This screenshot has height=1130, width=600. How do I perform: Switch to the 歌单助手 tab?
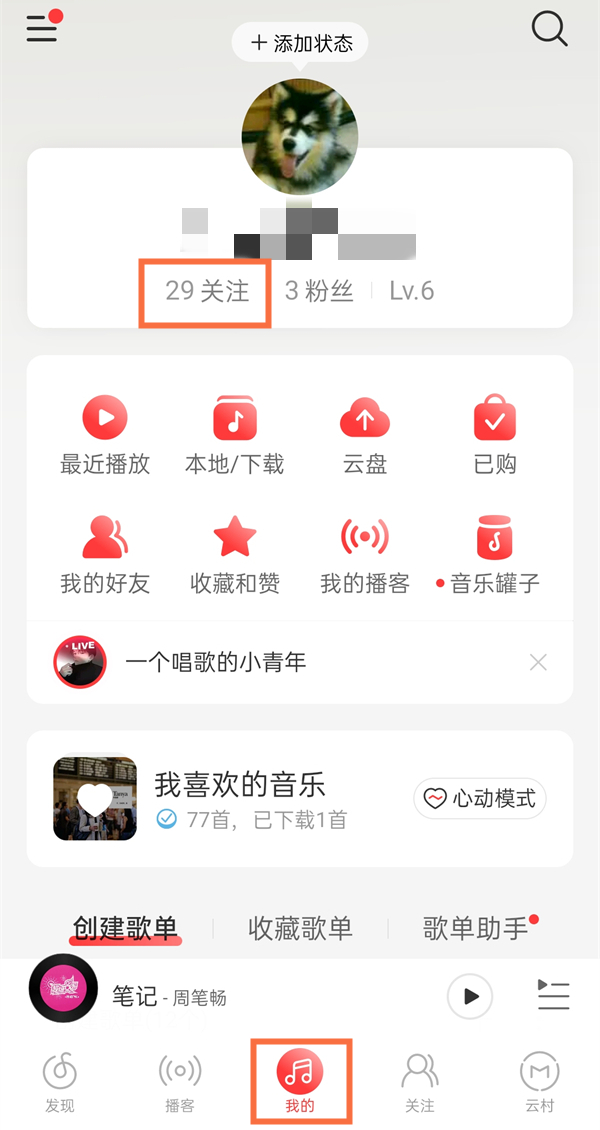(x=476, y=928)
